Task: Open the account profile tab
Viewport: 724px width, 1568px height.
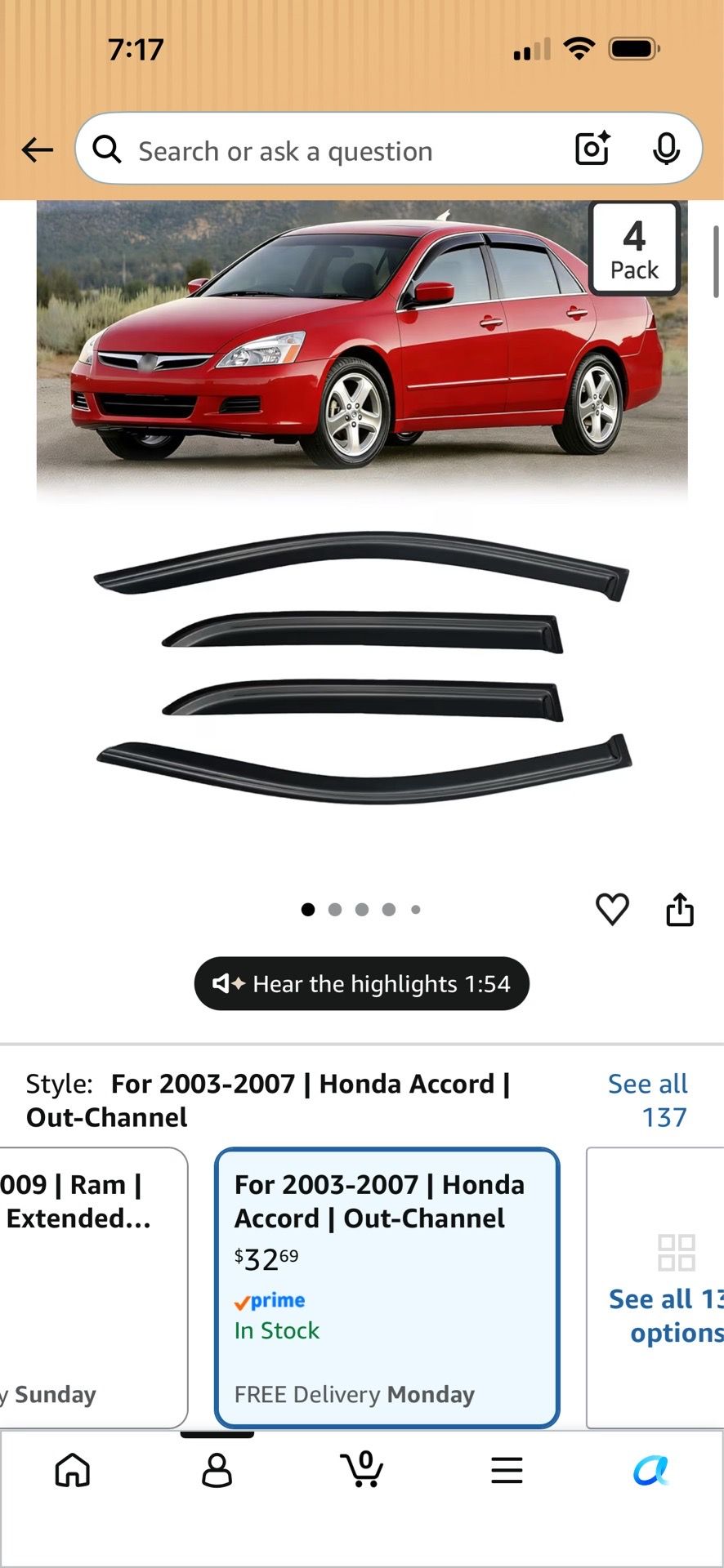Action: [217, 1470]
